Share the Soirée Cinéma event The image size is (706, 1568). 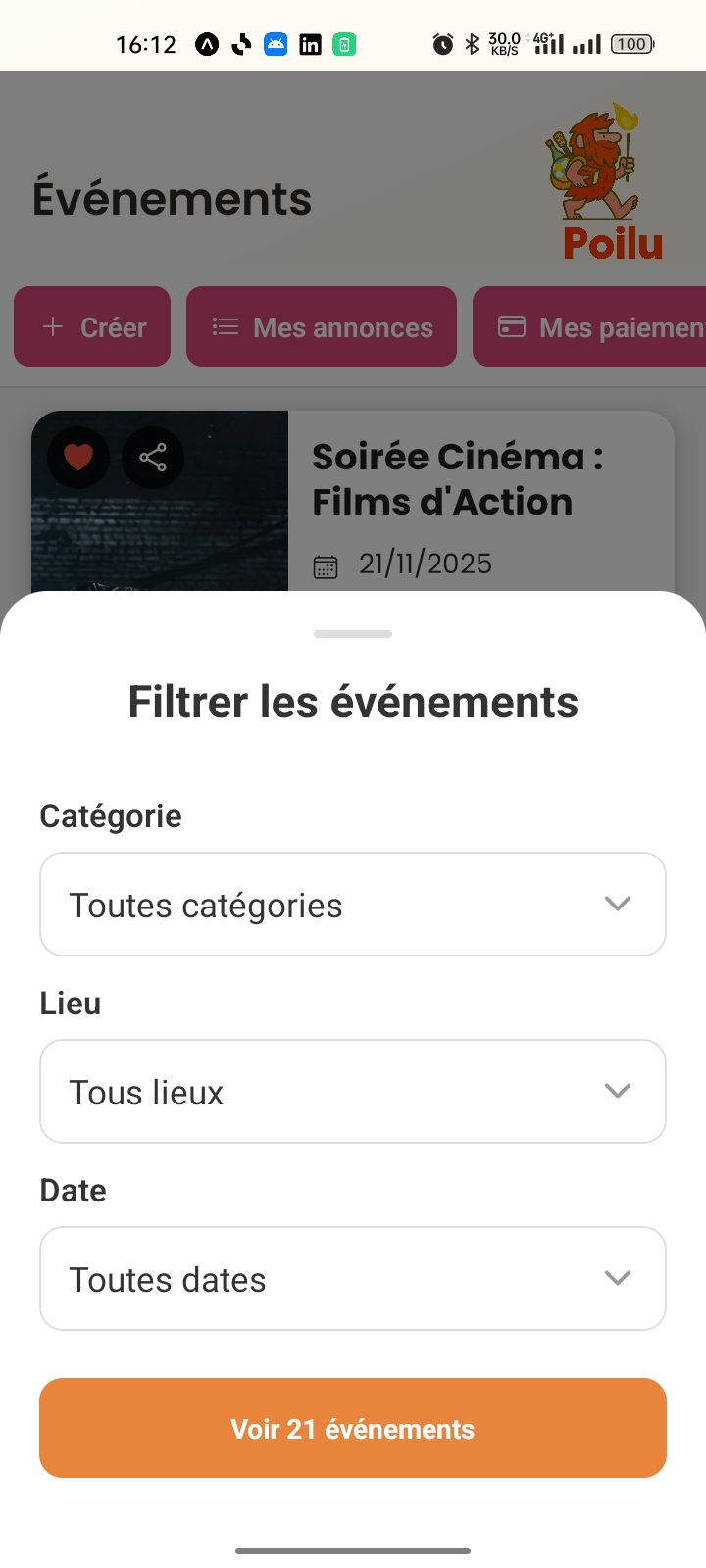click(153, 458)
